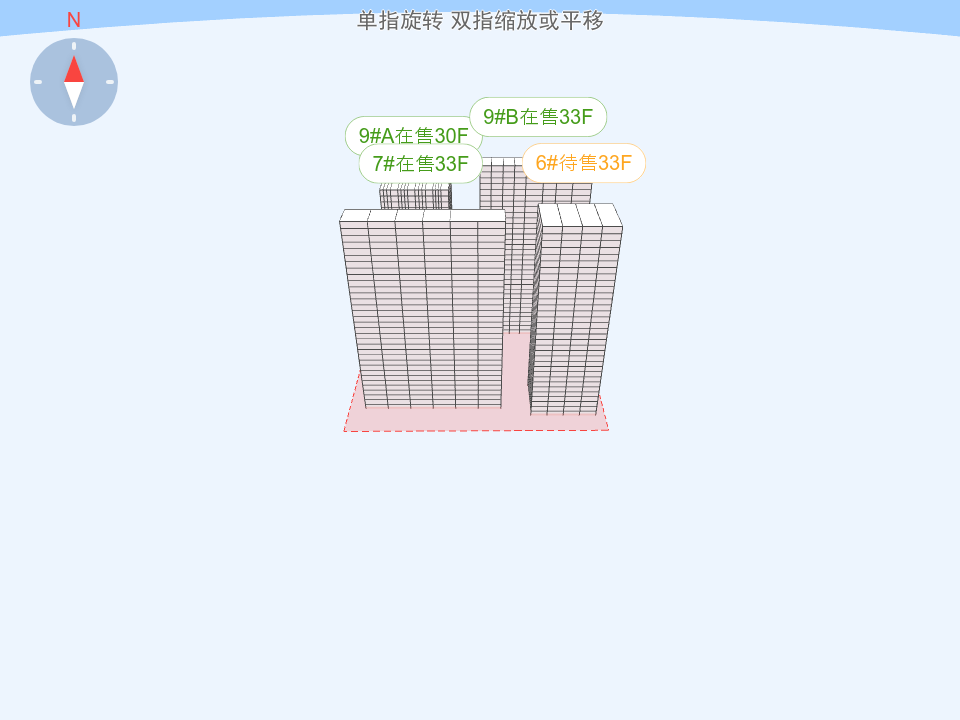Tap the 6#待售33F building label
960x720 pixels.
click(x=584, y=163)
